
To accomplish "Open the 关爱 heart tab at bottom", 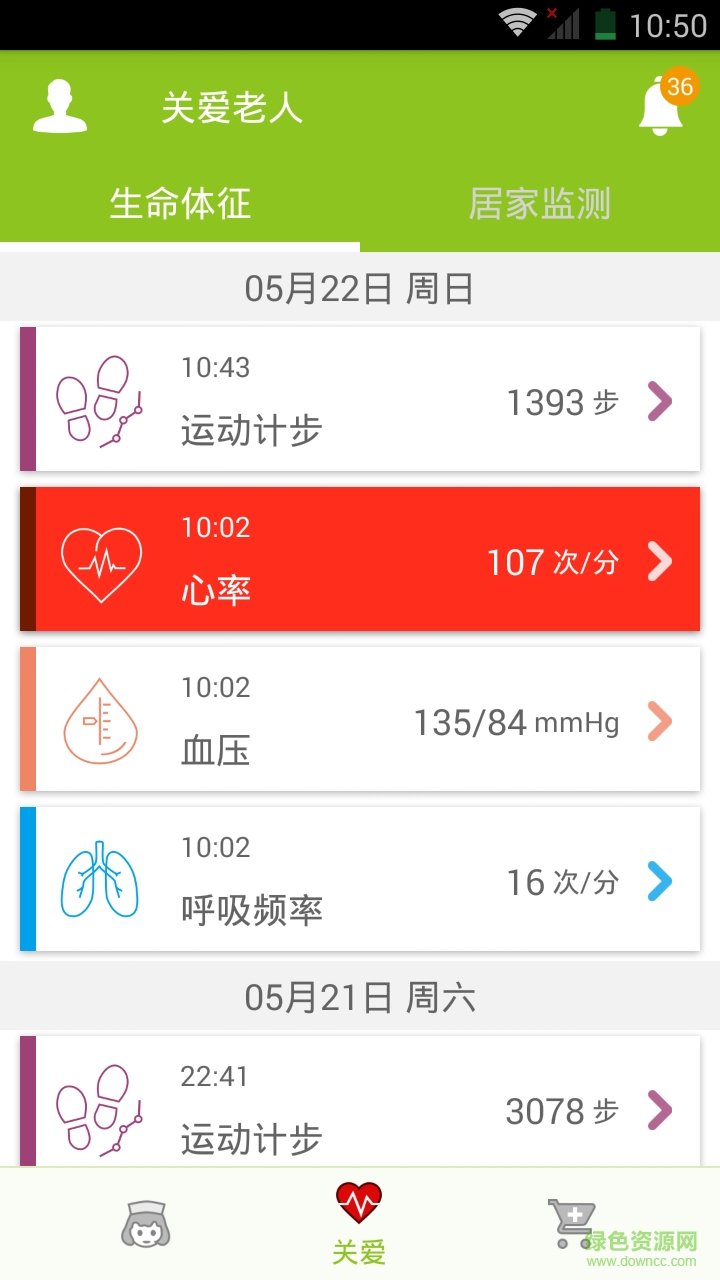I will tap(358, 1222).
